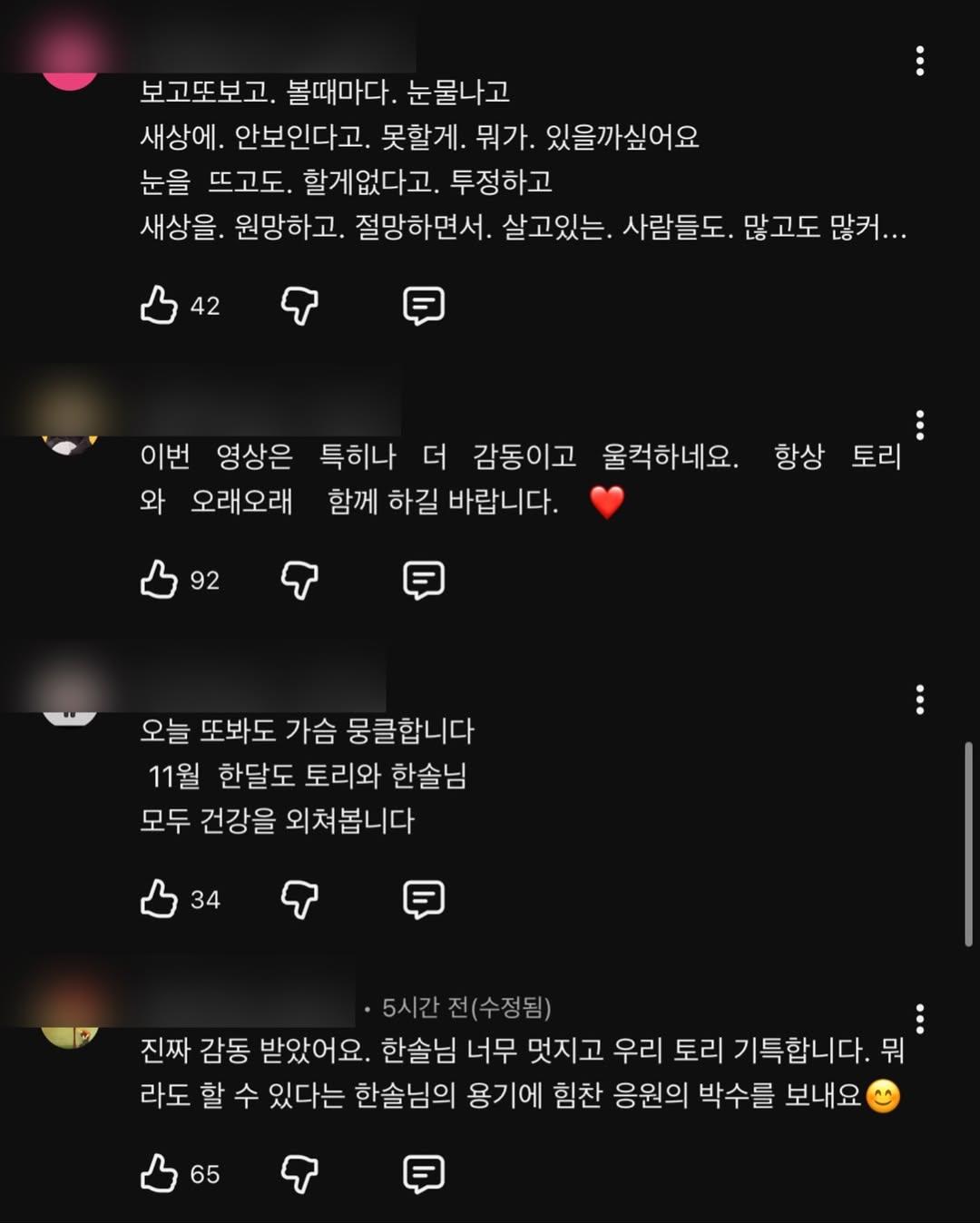Dislike the comment starting 이번 영상은
The image size is (980, 1223).
click(299, 580)
